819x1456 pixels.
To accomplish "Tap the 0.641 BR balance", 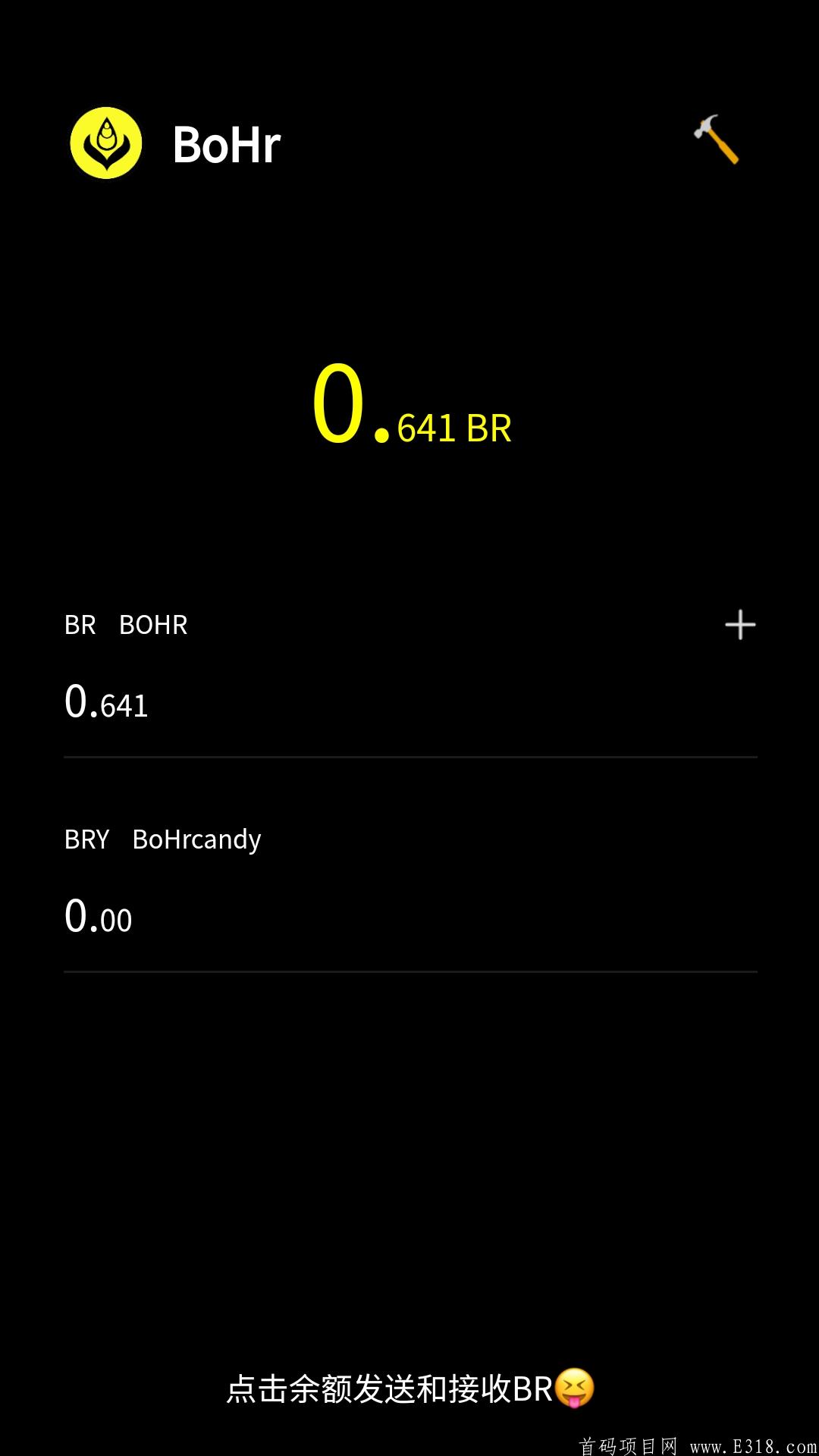I will [x=412, y=406].
